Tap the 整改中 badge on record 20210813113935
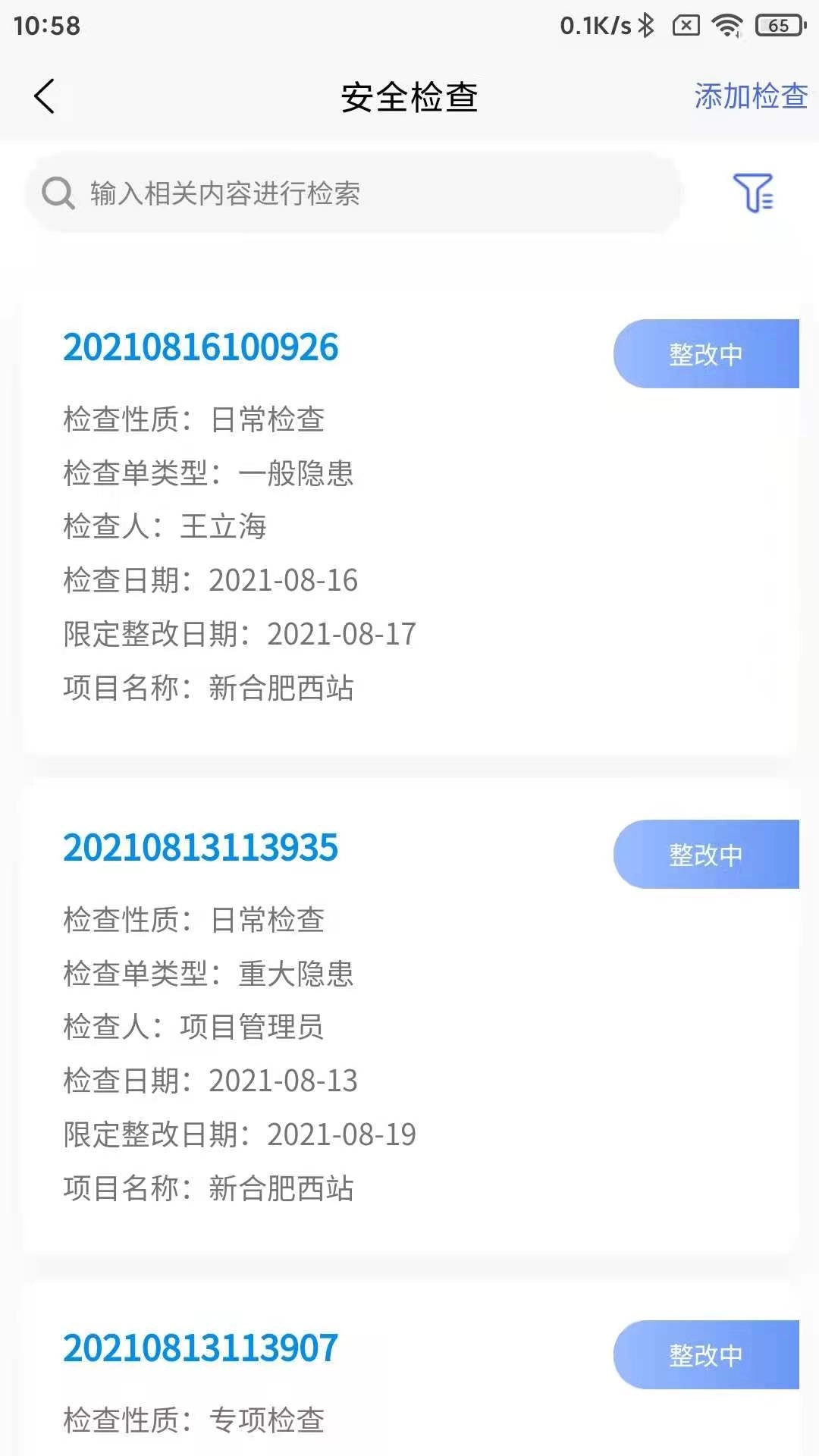The width and height of the screenshot is (819, 1456). (704, 854)
